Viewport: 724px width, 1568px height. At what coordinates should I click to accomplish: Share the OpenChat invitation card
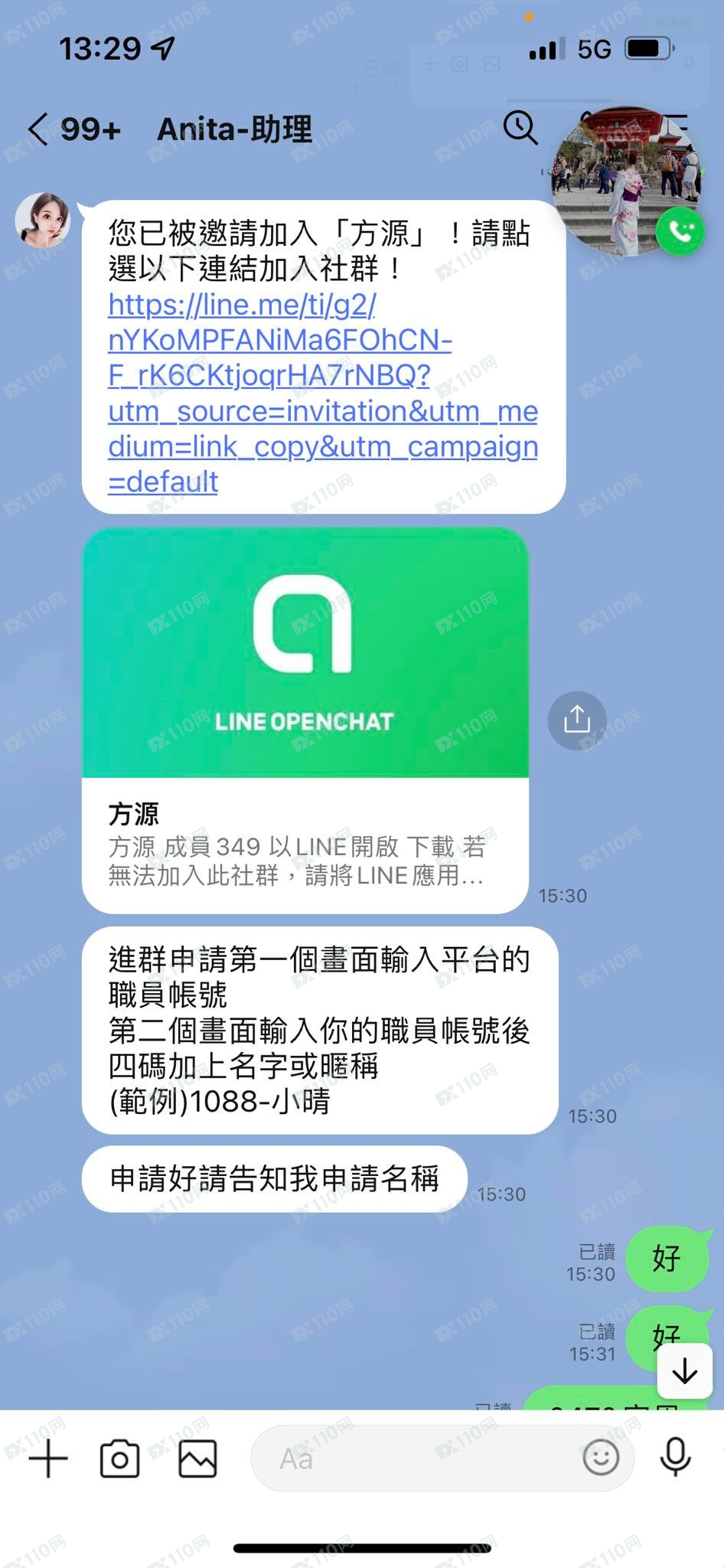tap(576, 720)
